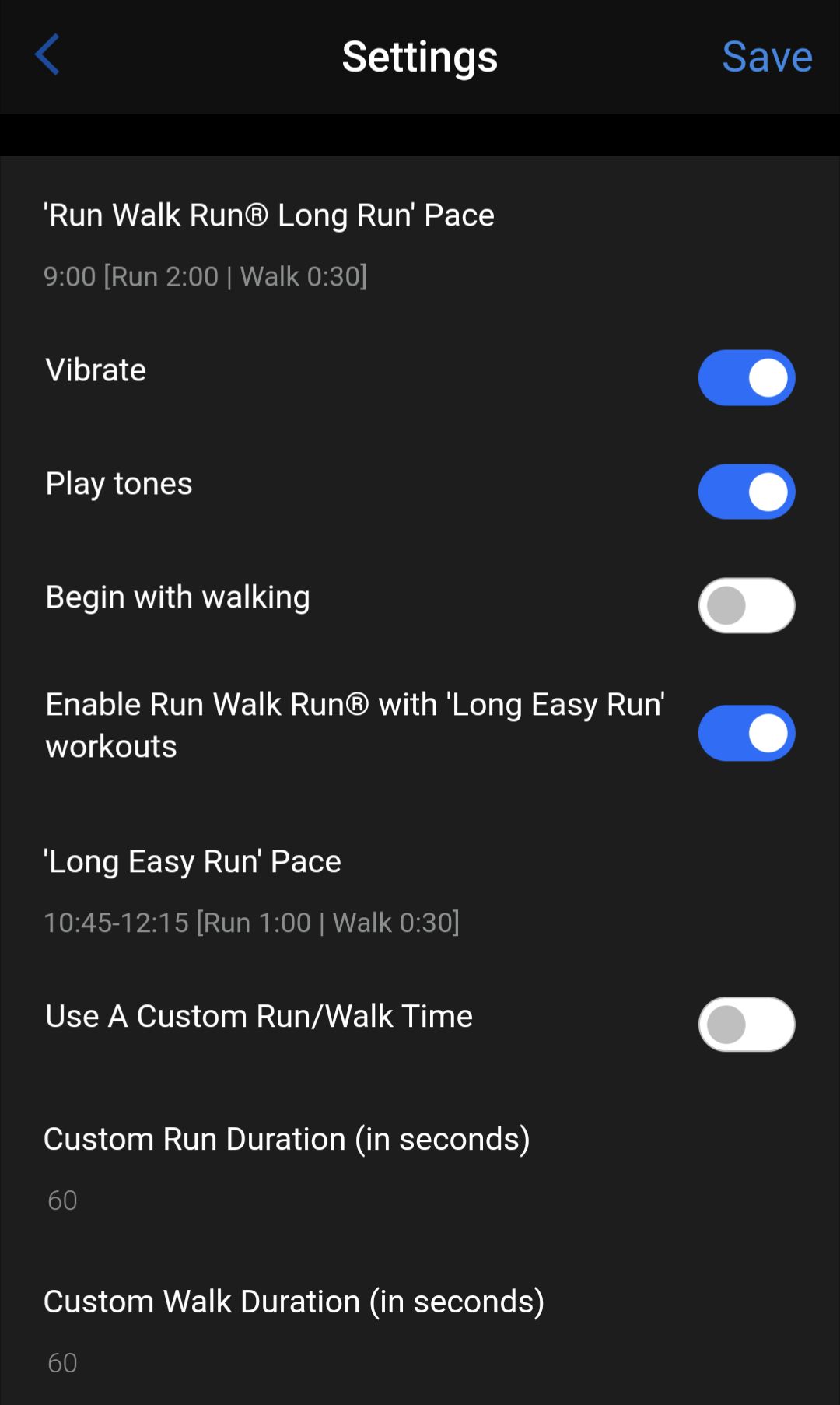Enable Use A Custom Run/Walk Time
Screen dimensions: 840x1405
(x=747, y=1024)
